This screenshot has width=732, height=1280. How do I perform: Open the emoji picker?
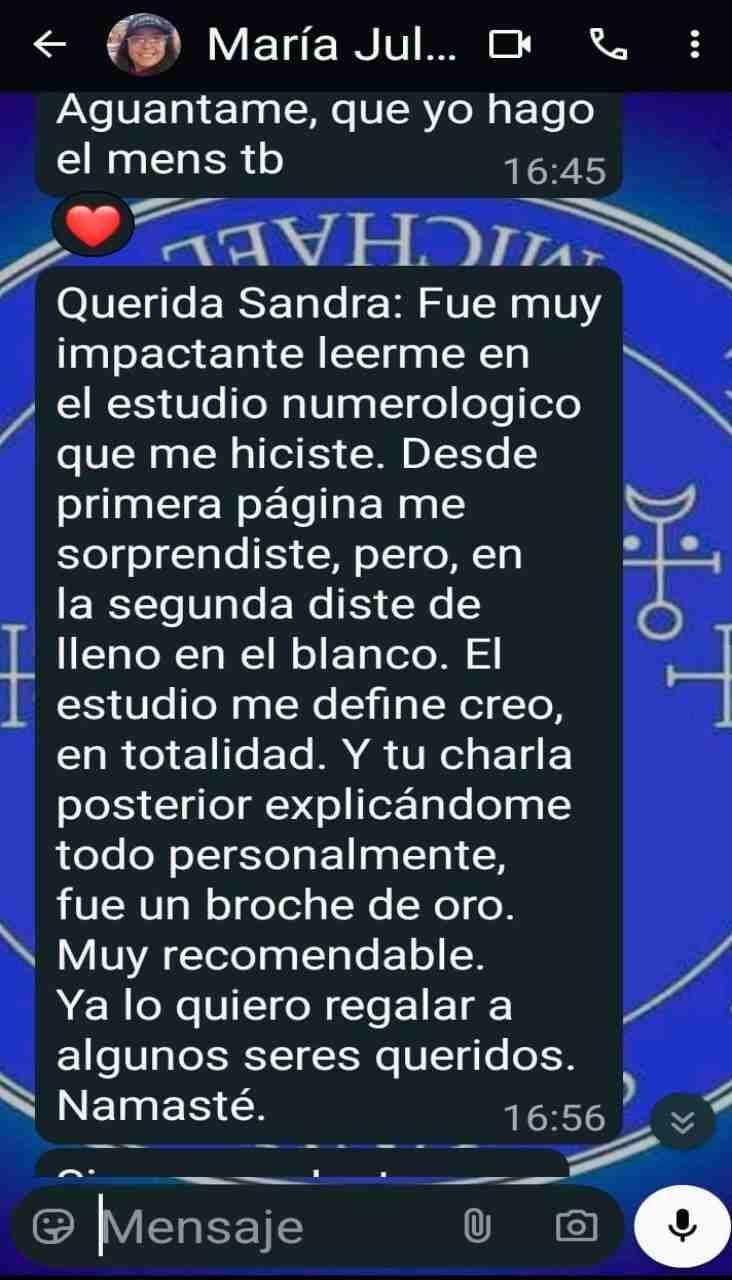coord(53,1225)
